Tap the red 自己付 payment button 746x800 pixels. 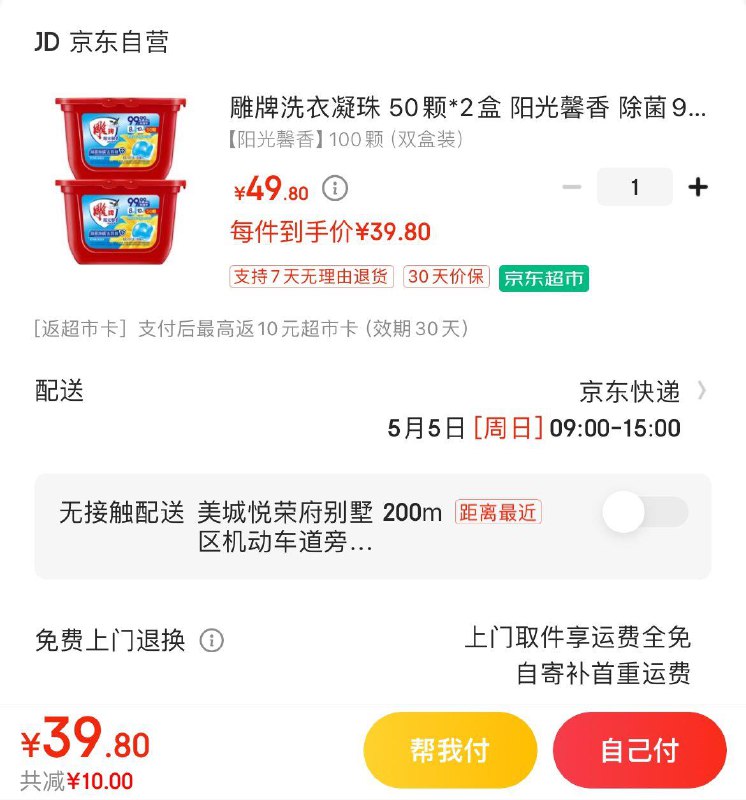[x=640, y=748]
